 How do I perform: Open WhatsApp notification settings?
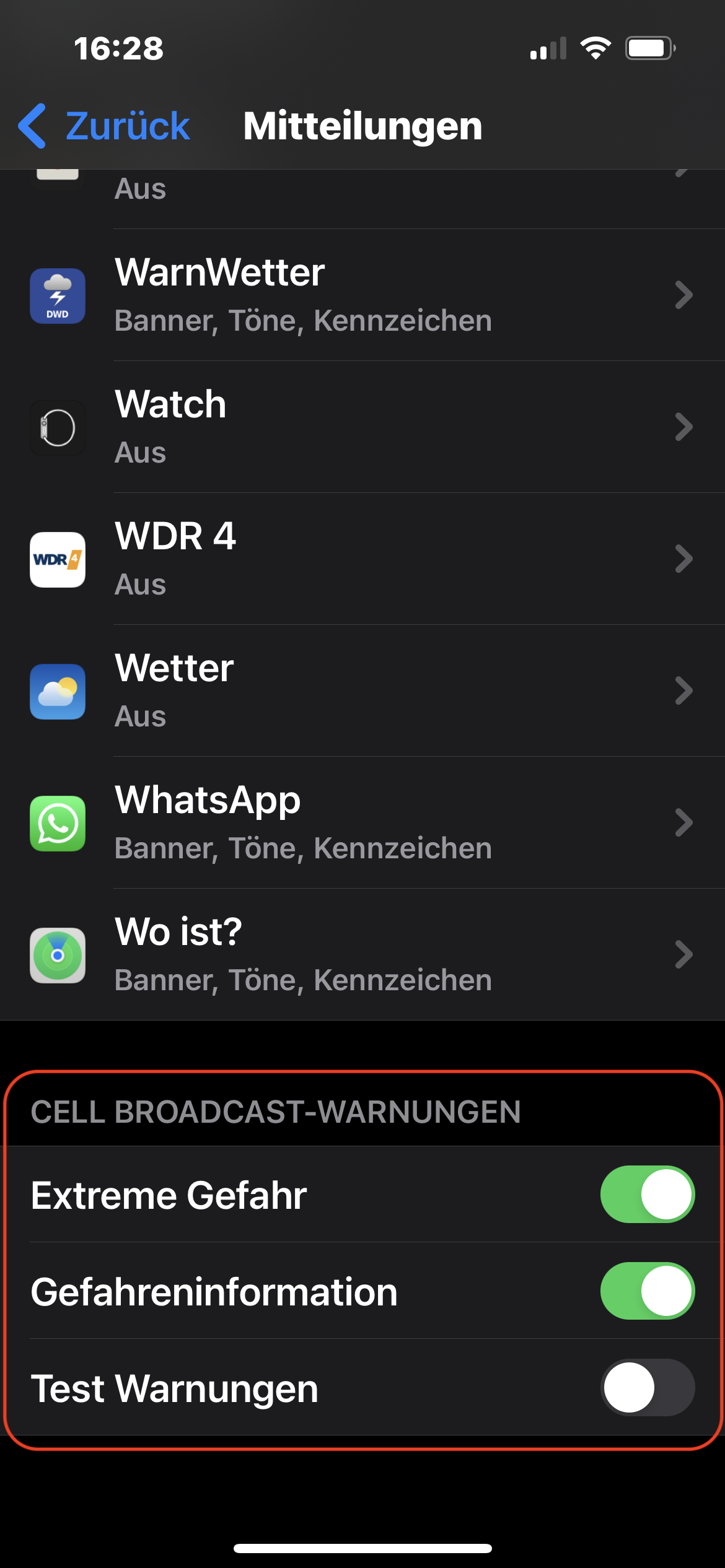click(x=362, y=823)
